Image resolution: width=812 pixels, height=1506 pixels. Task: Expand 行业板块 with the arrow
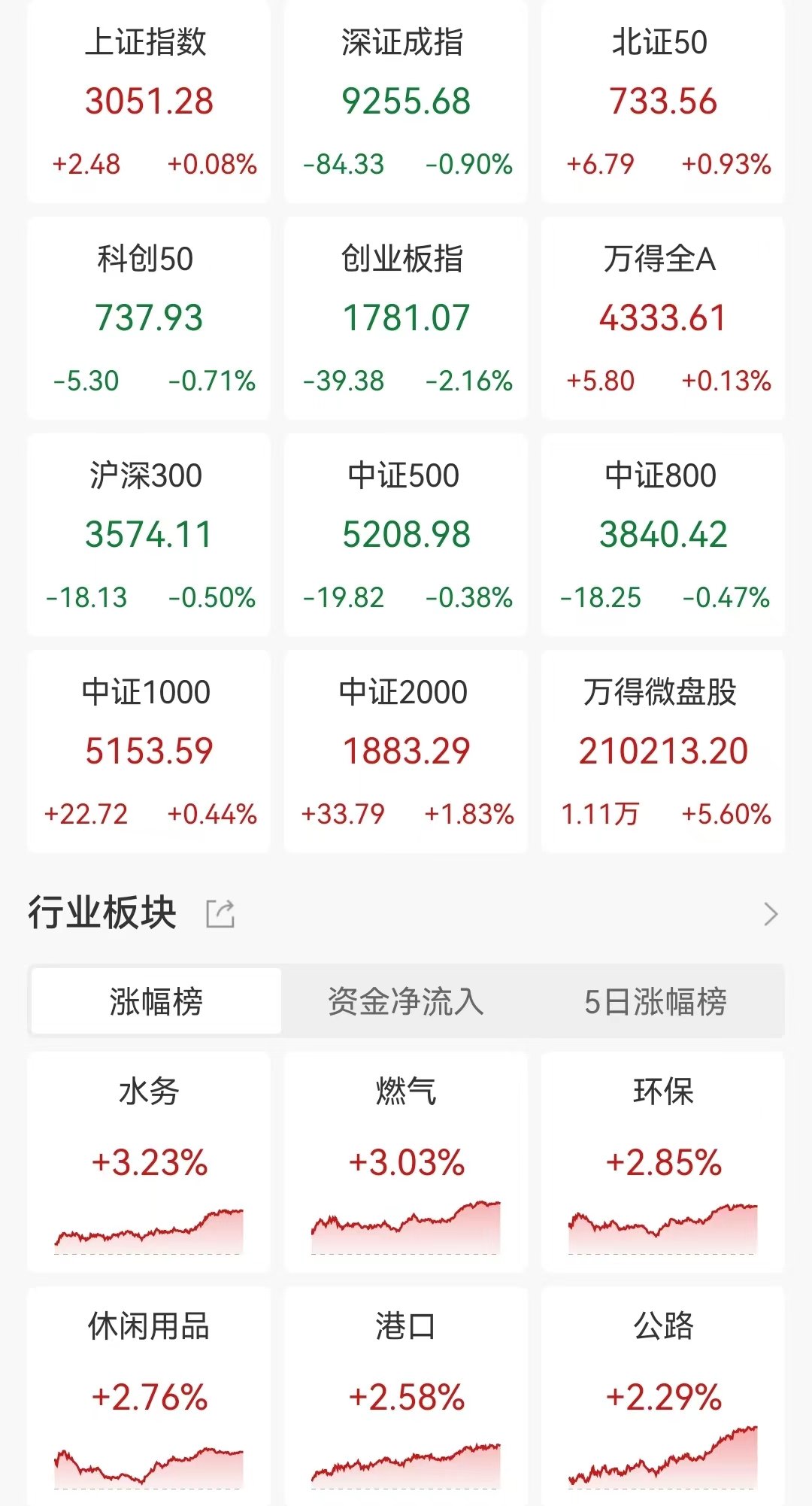771,914
